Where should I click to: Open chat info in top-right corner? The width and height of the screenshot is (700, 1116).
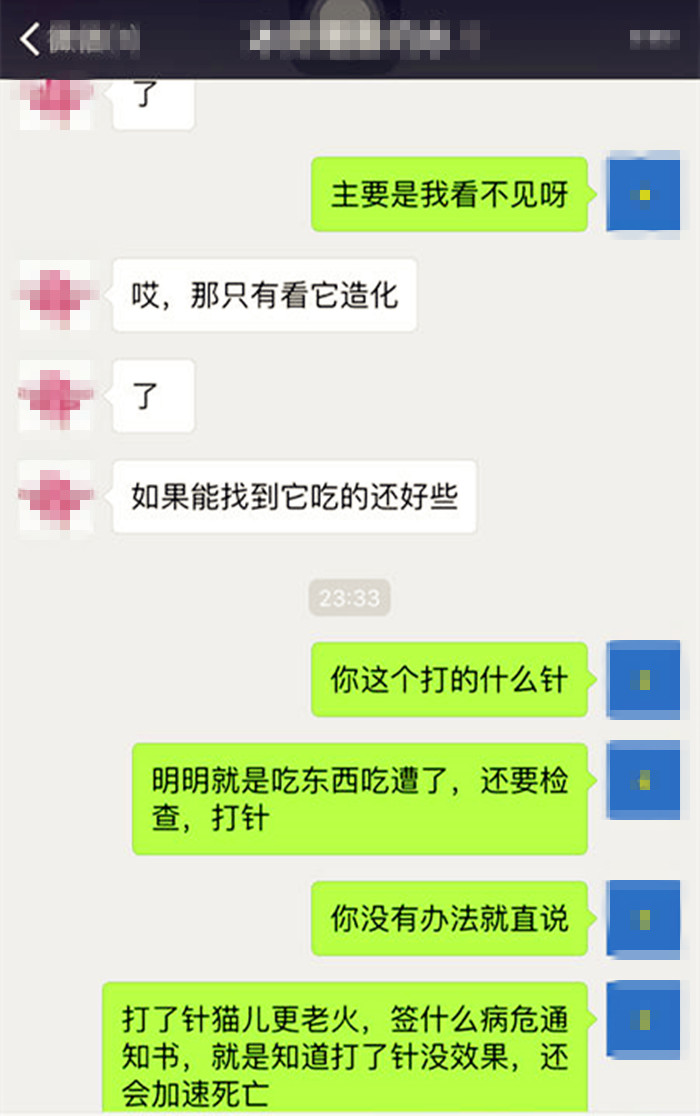(x=654, y=39)
